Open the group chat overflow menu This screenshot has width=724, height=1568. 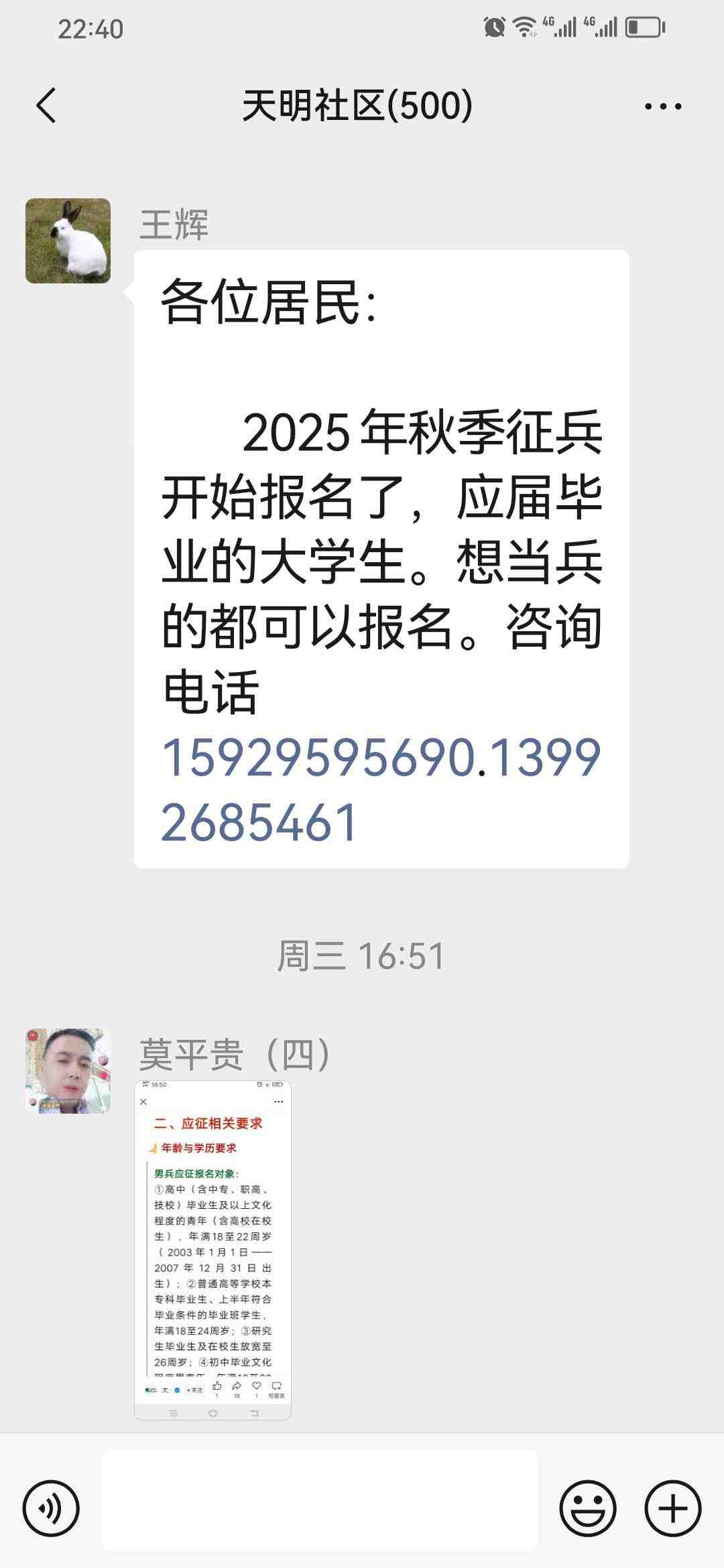tap(662, 106)
